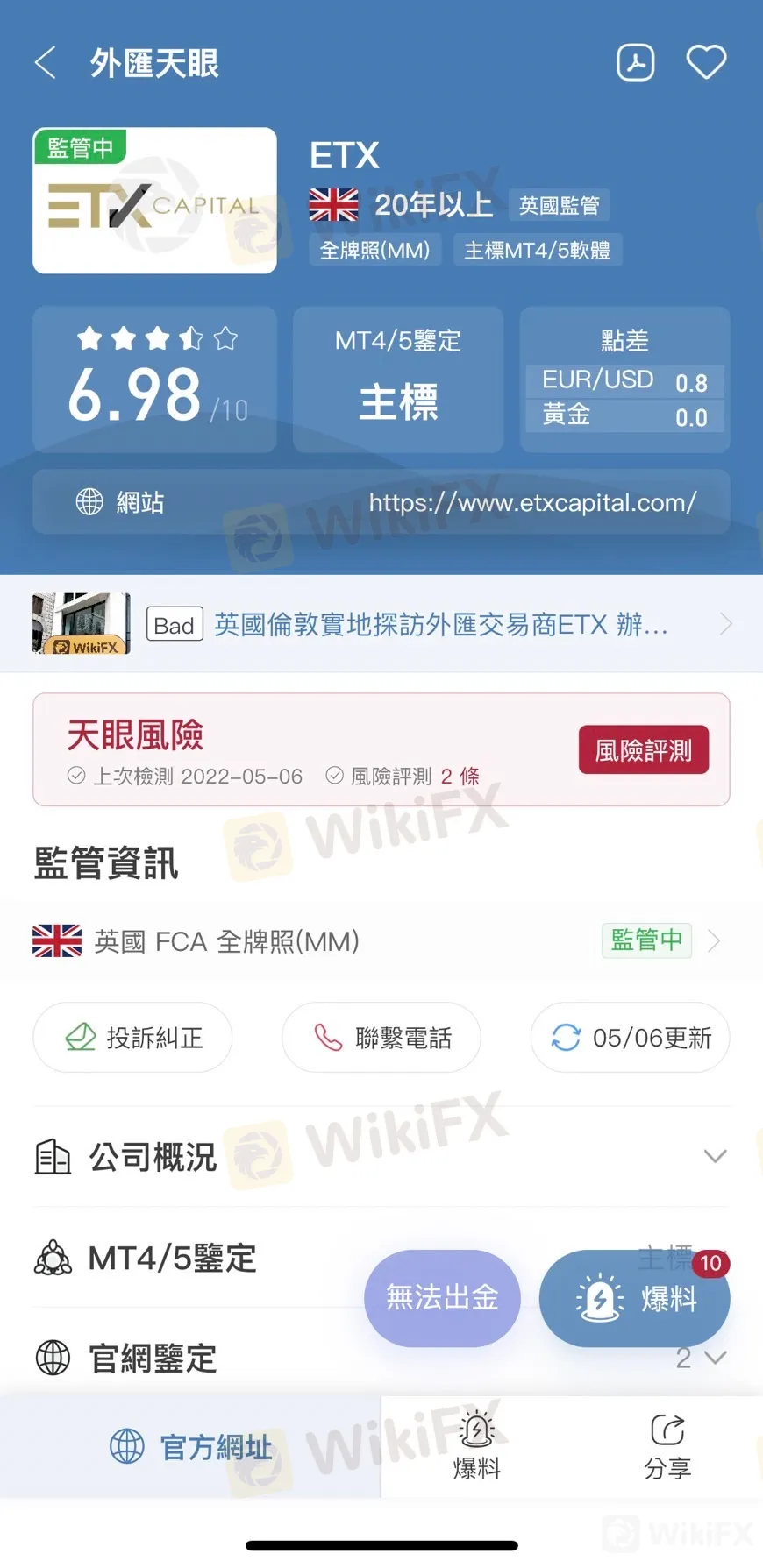
Task: Open the etxcapital.com website link
Action: point(531,502)
